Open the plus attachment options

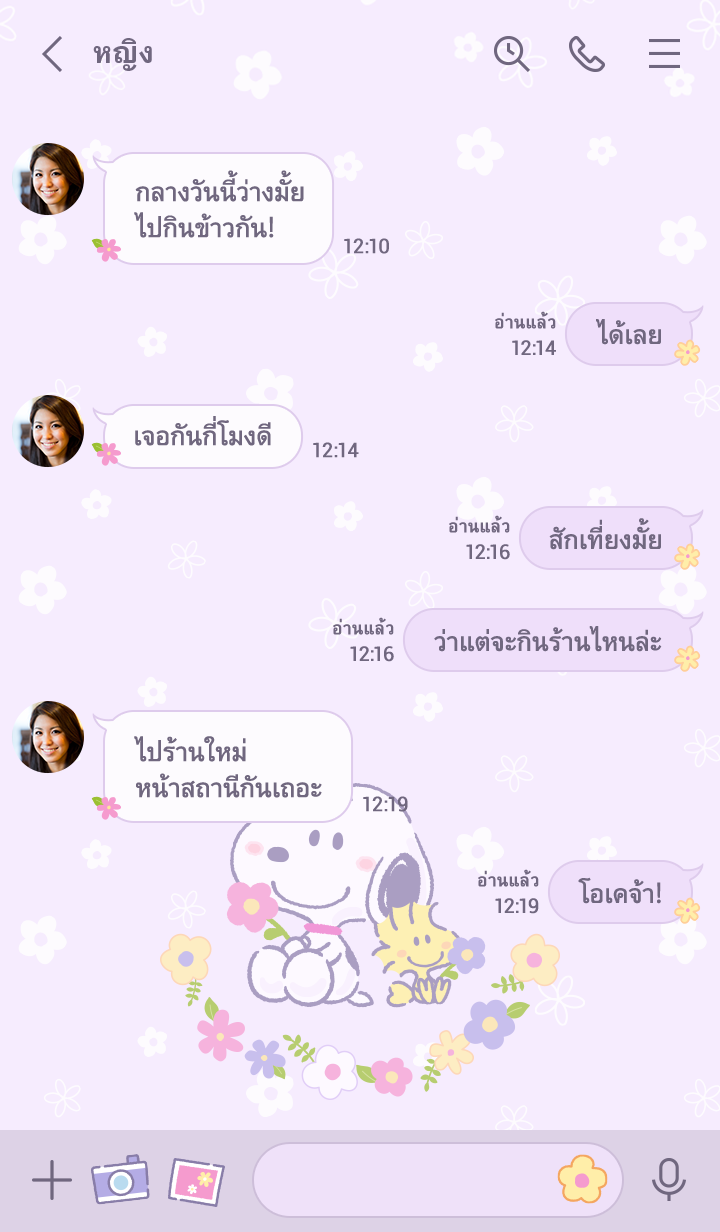[x=52, y=1181]
